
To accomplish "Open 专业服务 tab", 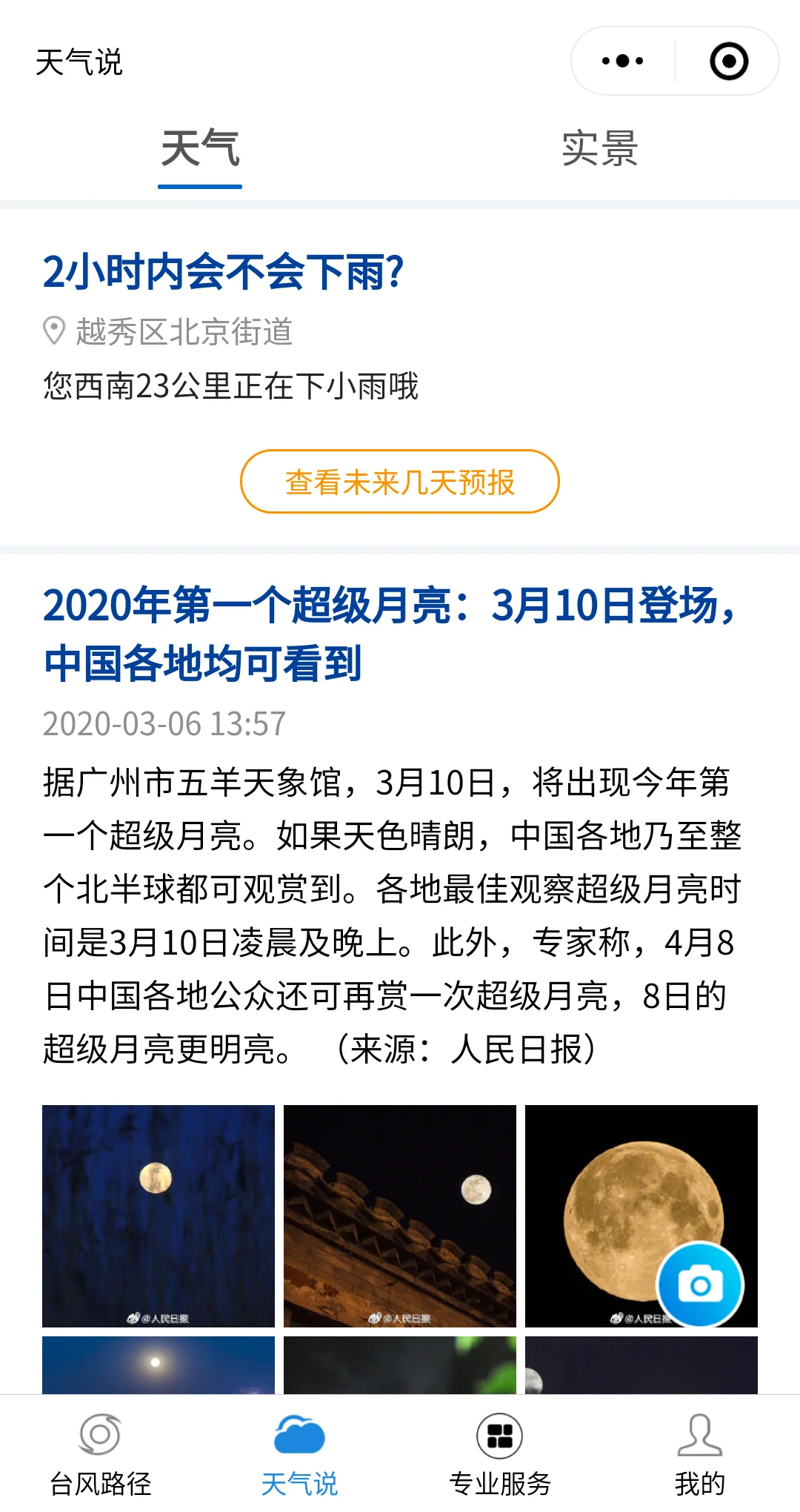I will (x=500, y=1454).
